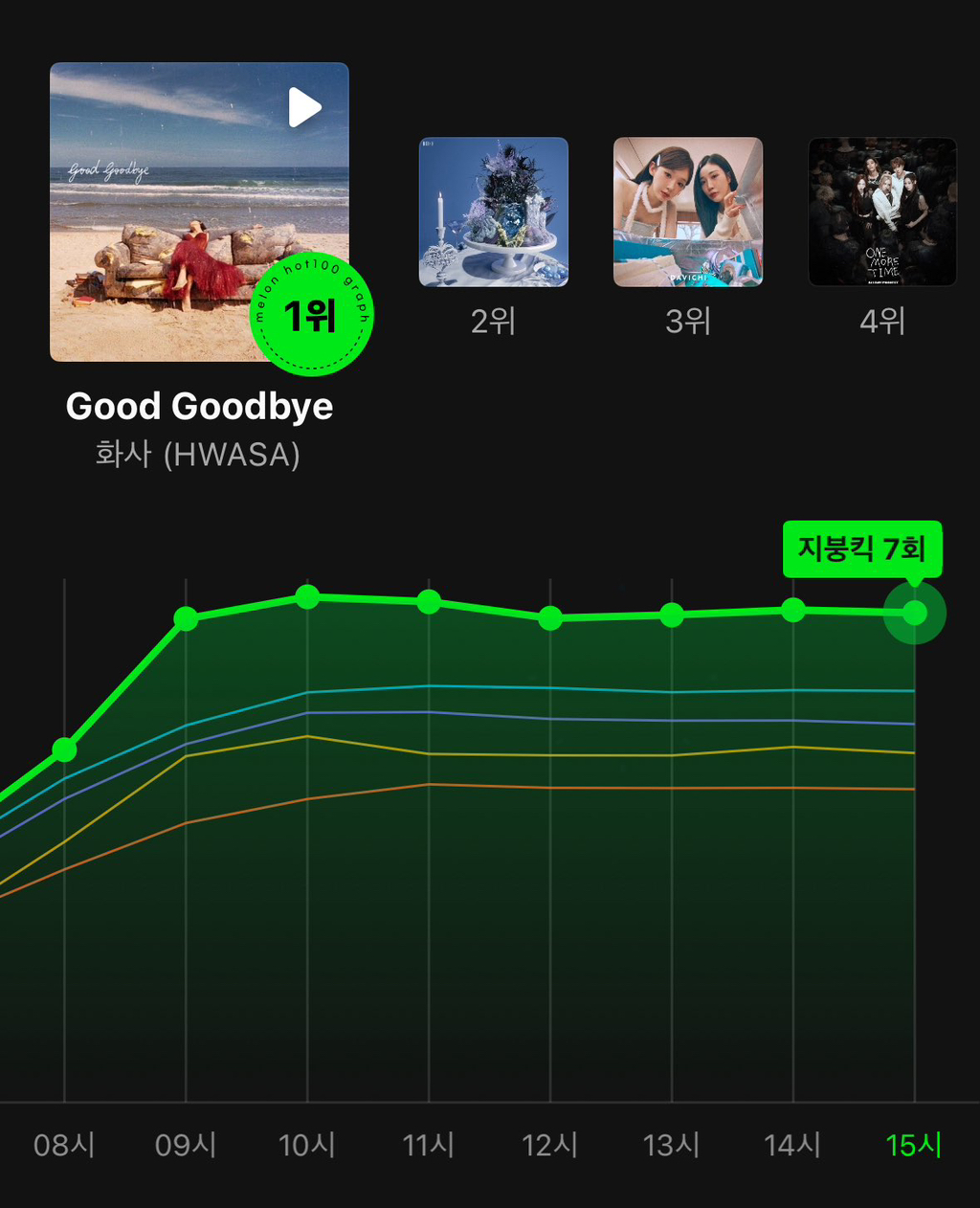Expand details for the 10시 data point
The width and height of the screenshot is (980, 1208).
click(x=306, y=597)
